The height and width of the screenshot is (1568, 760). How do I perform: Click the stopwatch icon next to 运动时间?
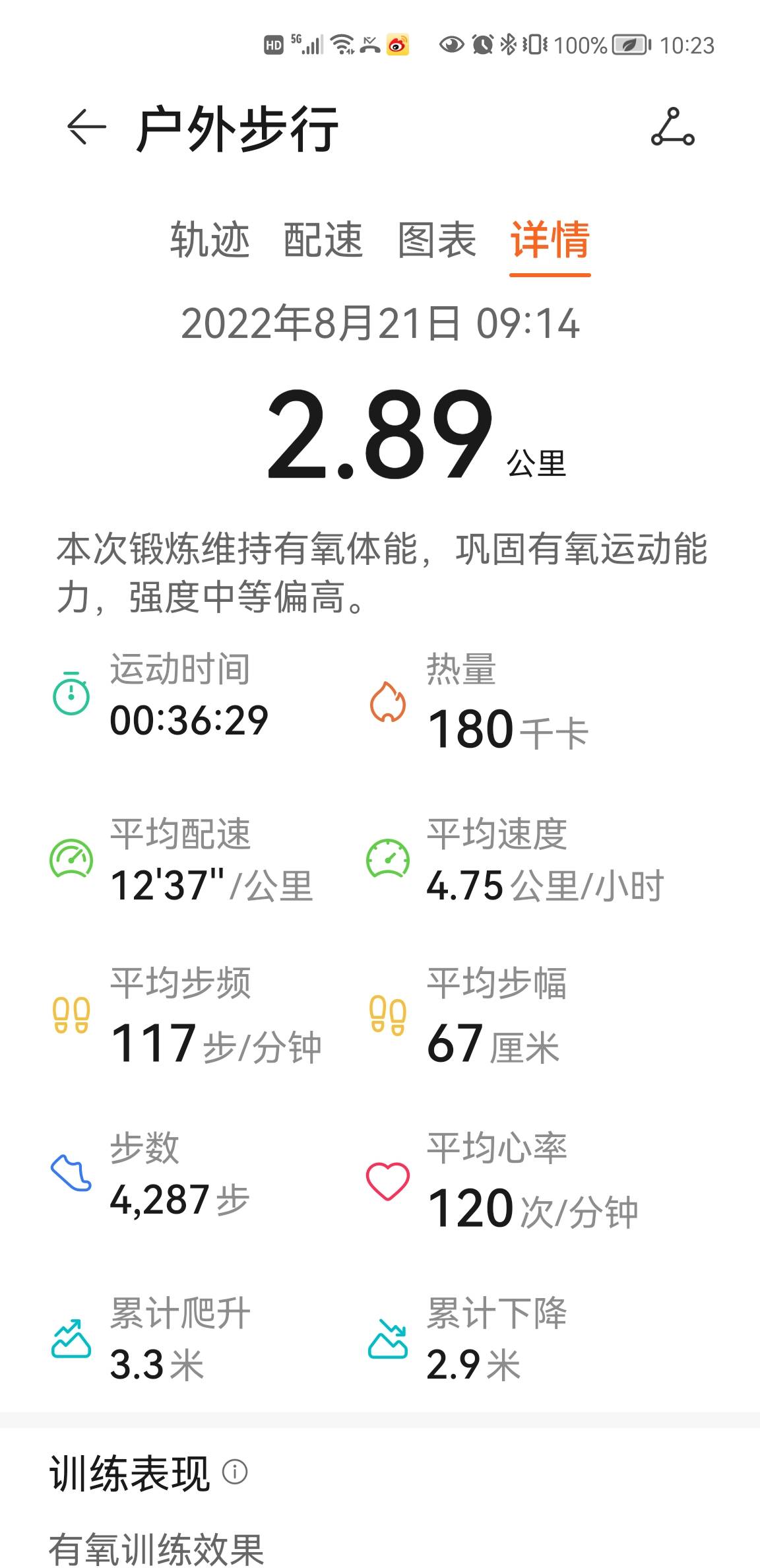(71, 695)
